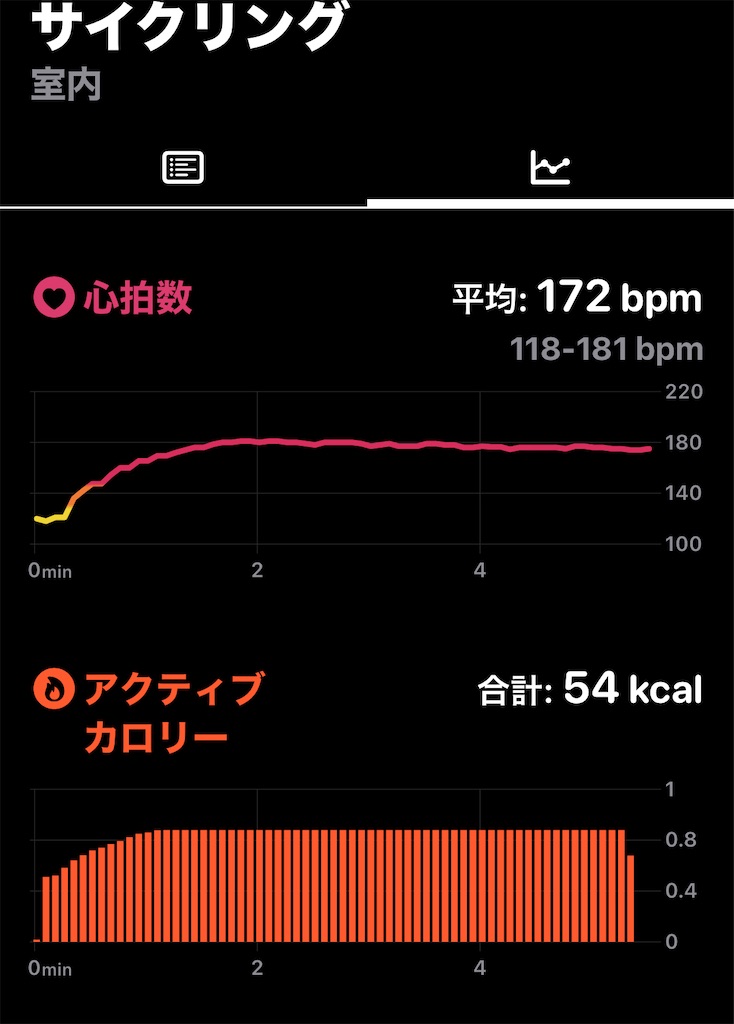This screenshot has width=734, height=1024.
Task: Open the 心拍数 section header
Action: coord(140,297)
